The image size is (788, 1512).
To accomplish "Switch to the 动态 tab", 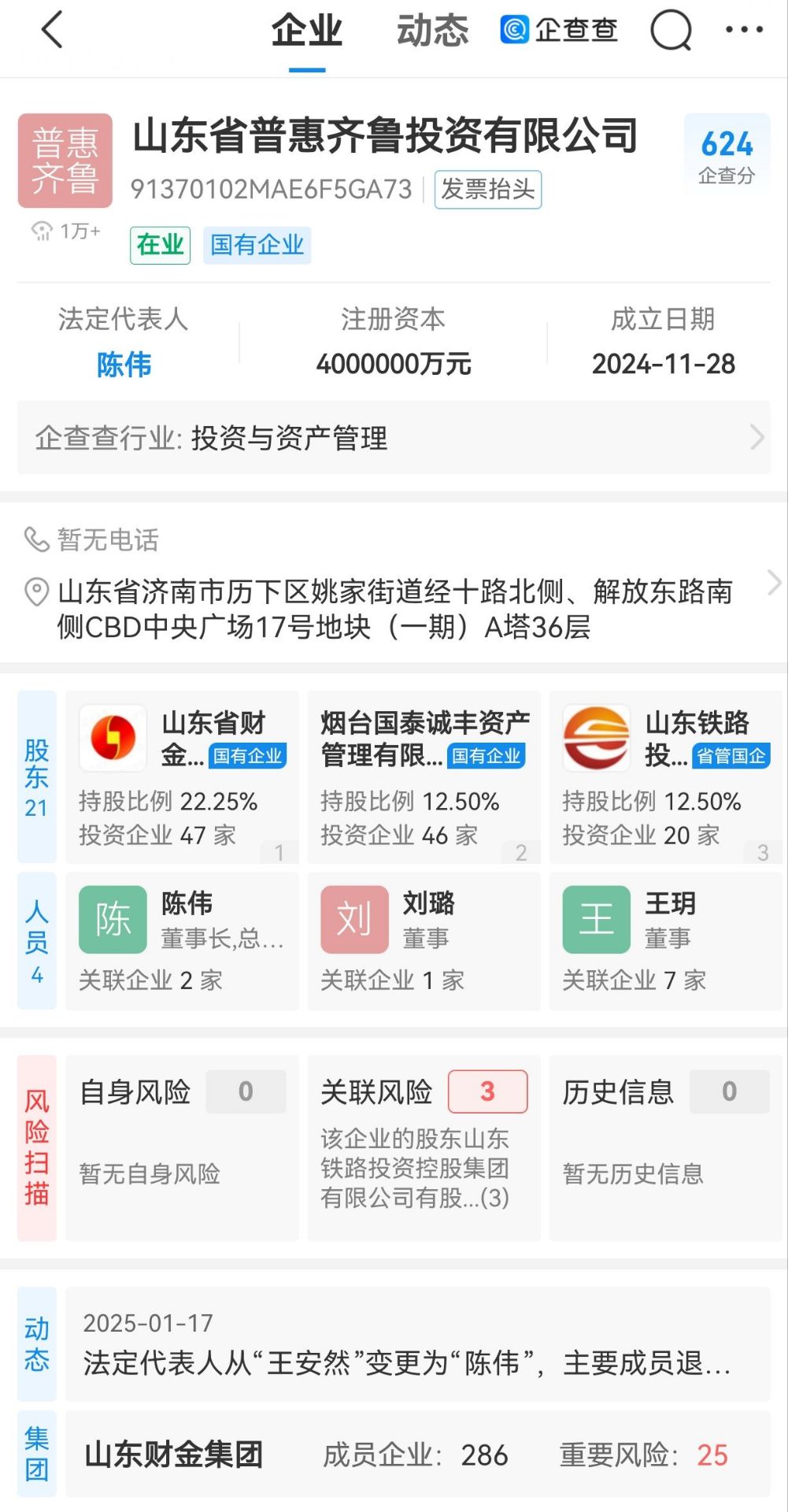I will (x=432, y=31).
